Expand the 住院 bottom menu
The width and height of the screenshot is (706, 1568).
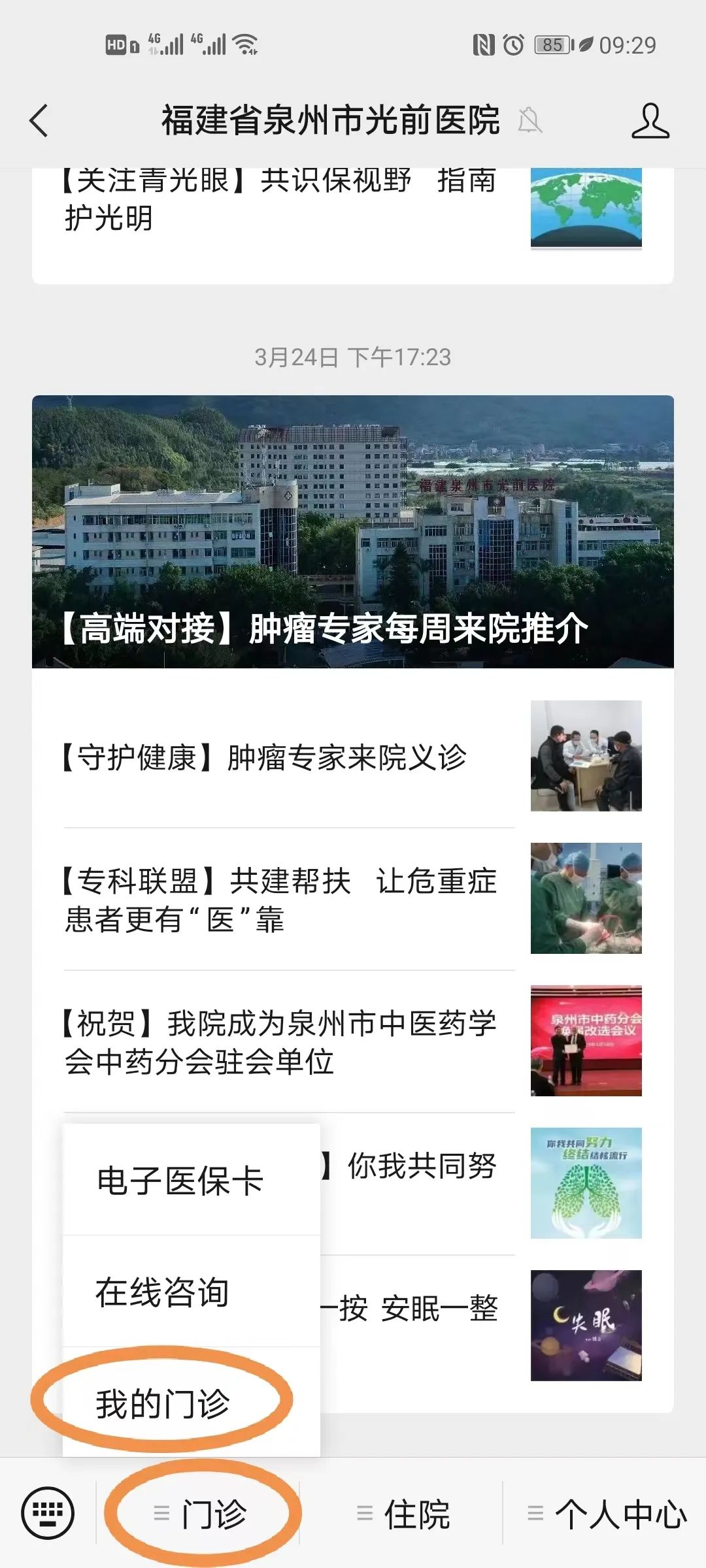tap(403, 1514)
